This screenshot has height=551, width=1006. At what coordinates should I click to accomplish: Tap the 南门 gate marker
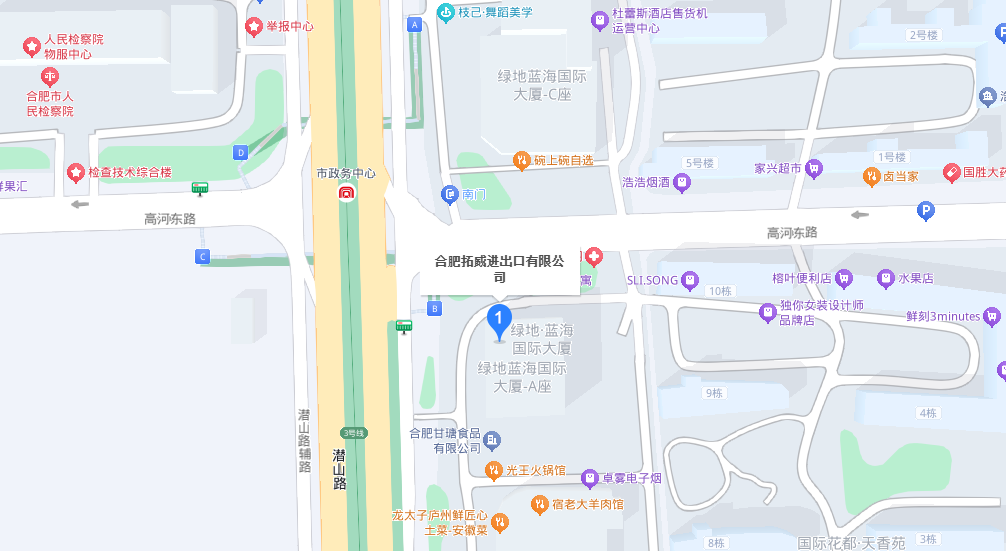pos(450,193)
